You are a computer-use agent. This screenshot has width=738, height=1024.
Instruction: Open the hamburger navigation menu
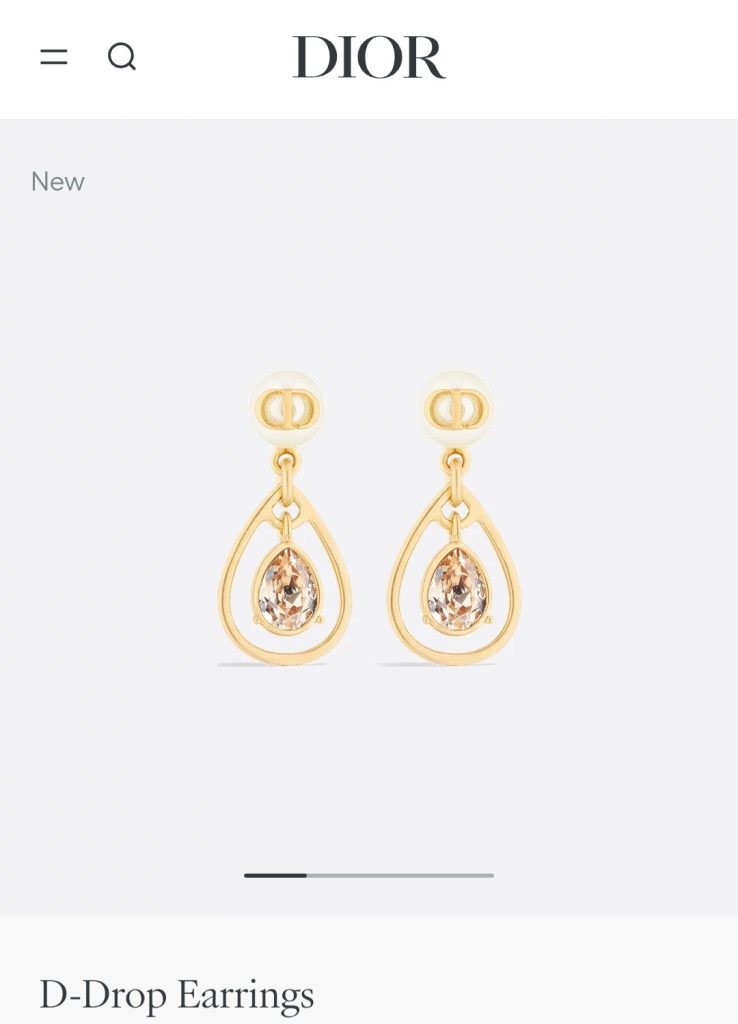coord(54,57)
